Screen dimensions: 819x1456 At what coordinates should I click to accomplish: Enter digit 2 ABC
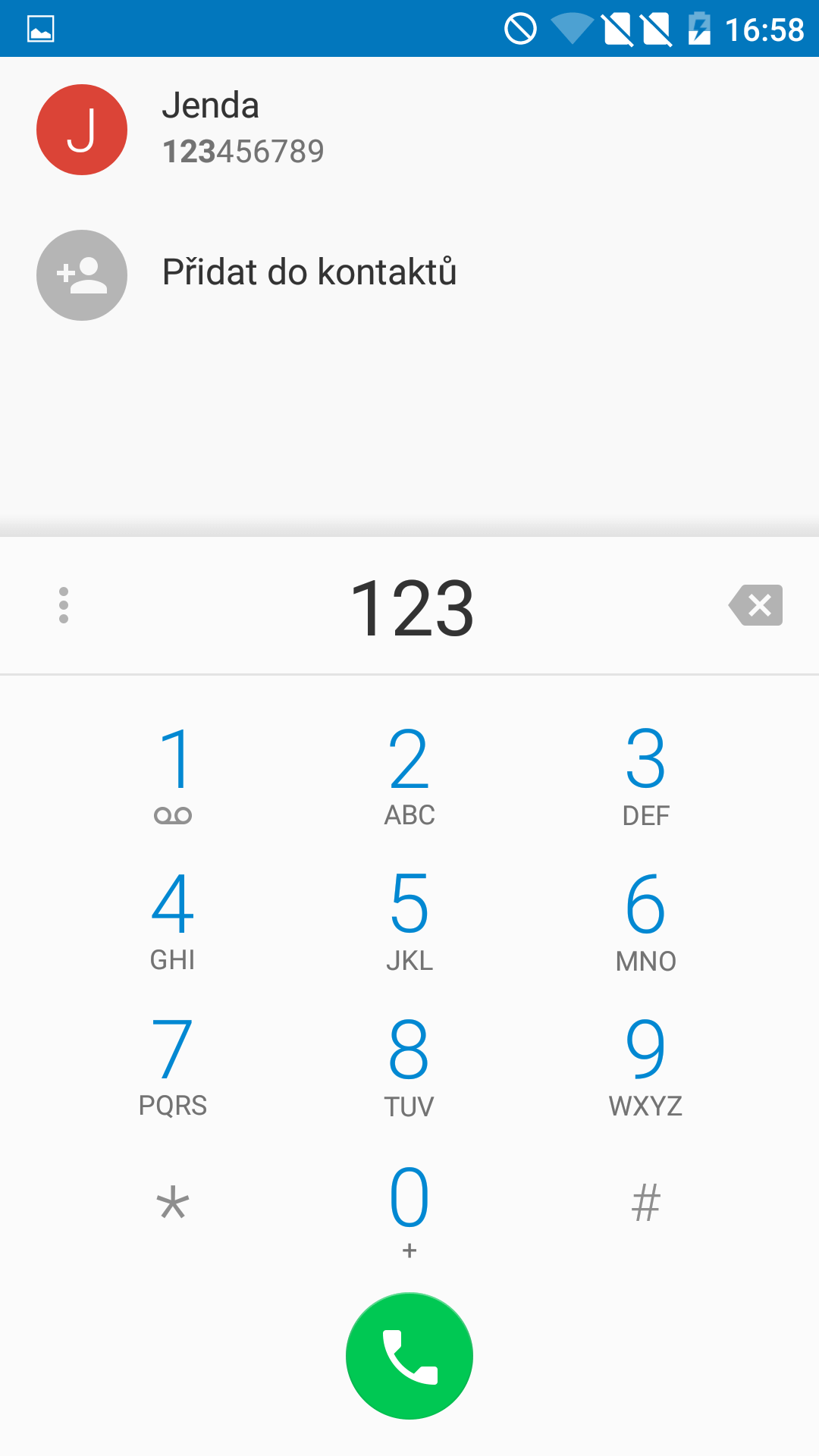pyautogui.click(x=409, y=775)
